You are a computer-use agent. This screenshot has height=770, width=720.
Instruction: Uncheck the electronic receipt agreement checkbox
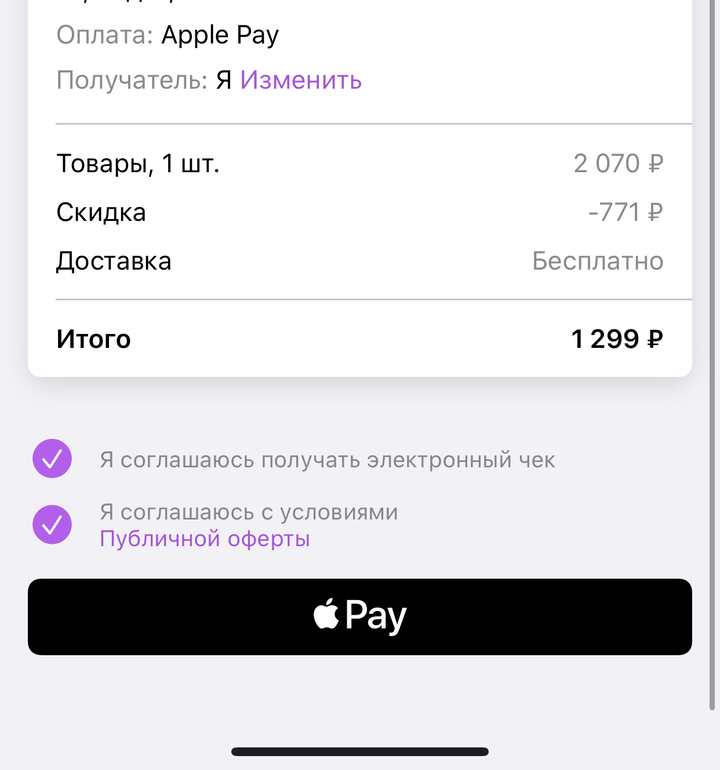click(x=52, y=459)
